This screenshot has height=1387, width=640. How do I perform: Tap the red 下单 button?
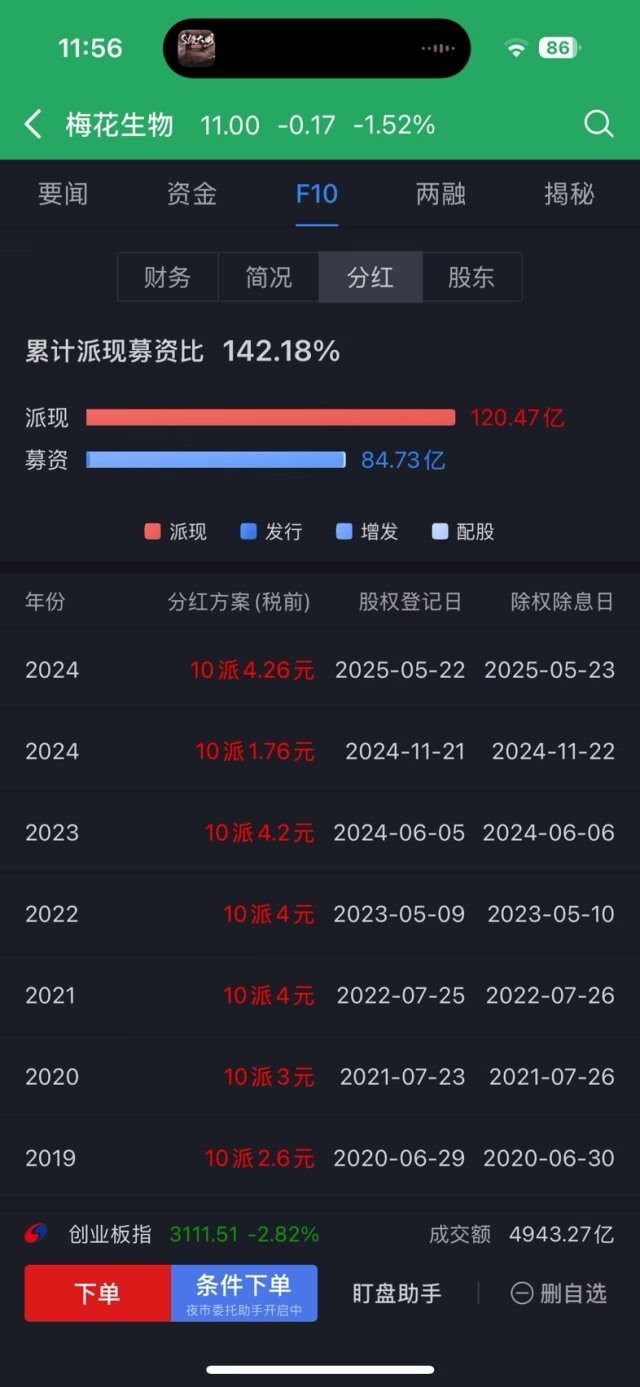tap(97, 1293)
